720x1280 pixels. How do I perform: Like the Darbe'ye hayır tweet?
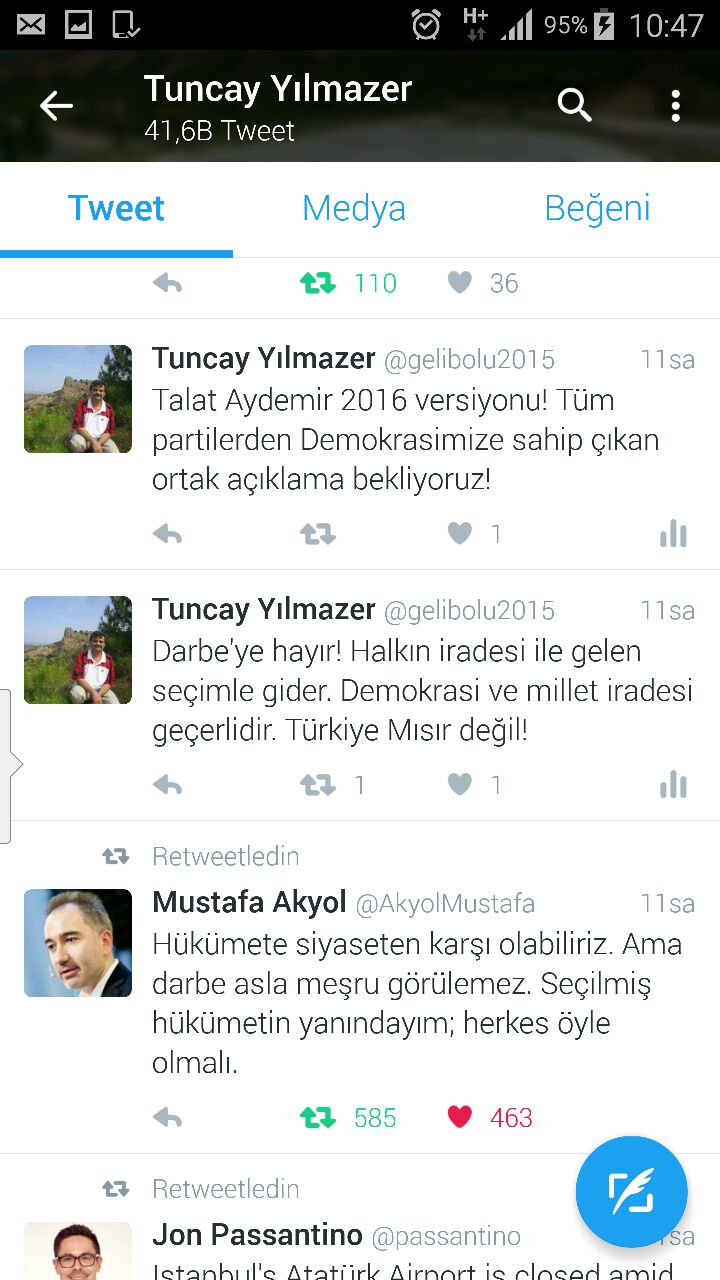point(460,786)
